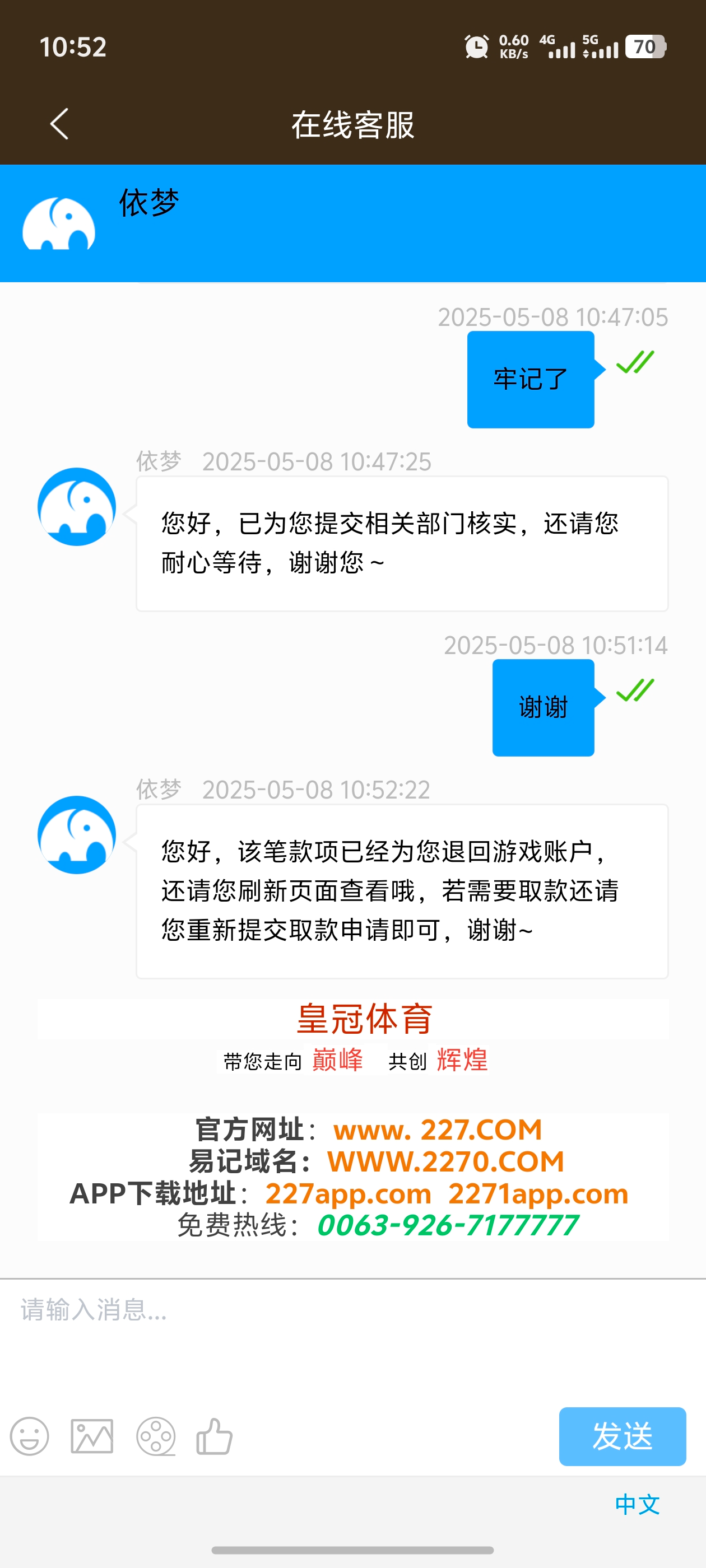This screenshot has height=1568, width=706.
Task: Attach a video via the film reel icon
Action: (x=155, y=1436)
